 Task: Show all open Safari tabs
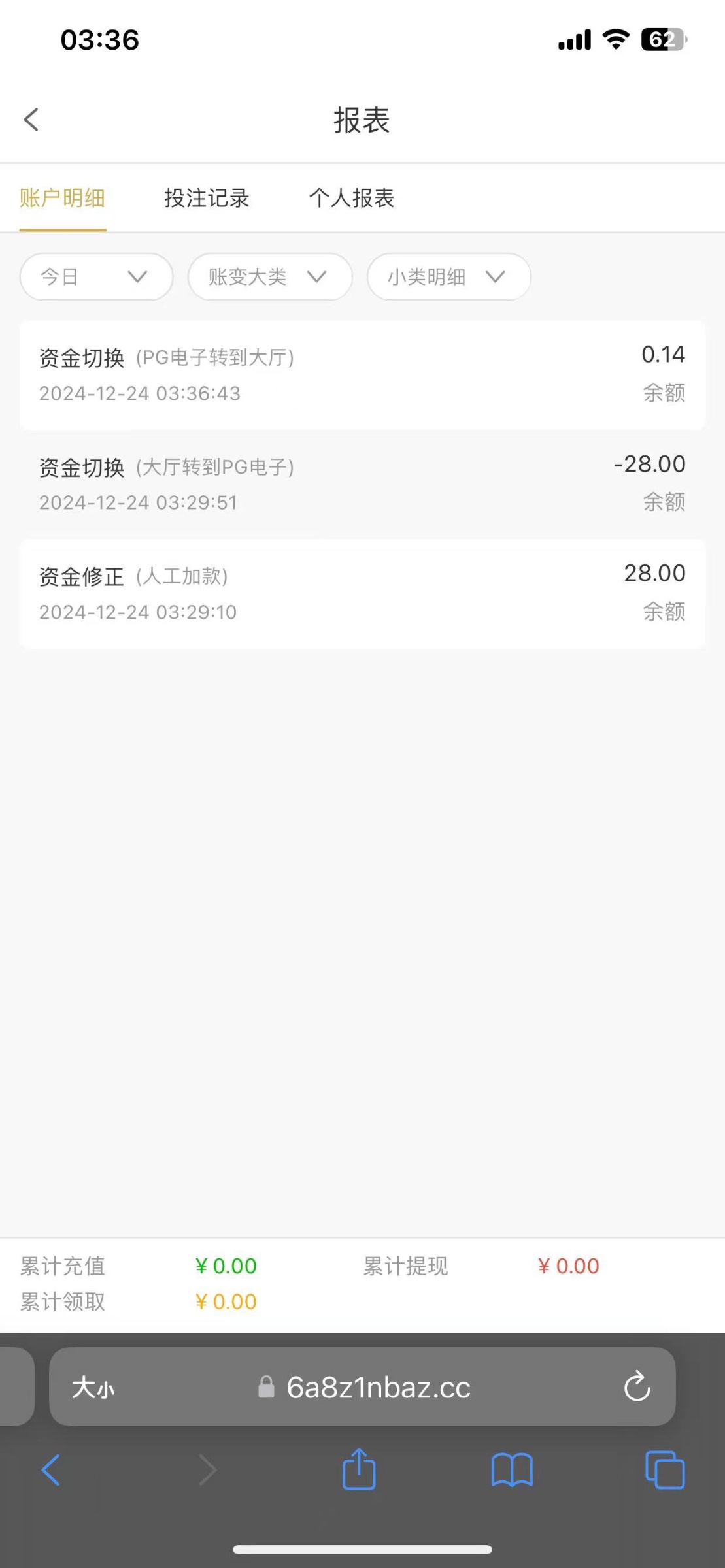pos(664,1470)
